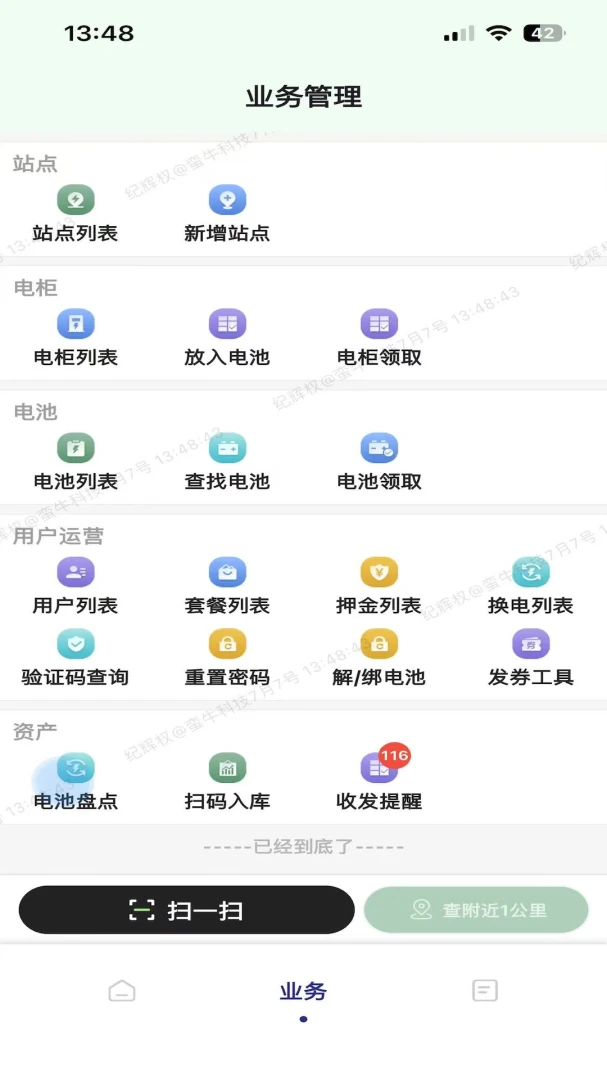Tap the 扫一扫 scan button
This screenshot has height=1080, width=607.
pyautogui.click(x=187, y=910)
